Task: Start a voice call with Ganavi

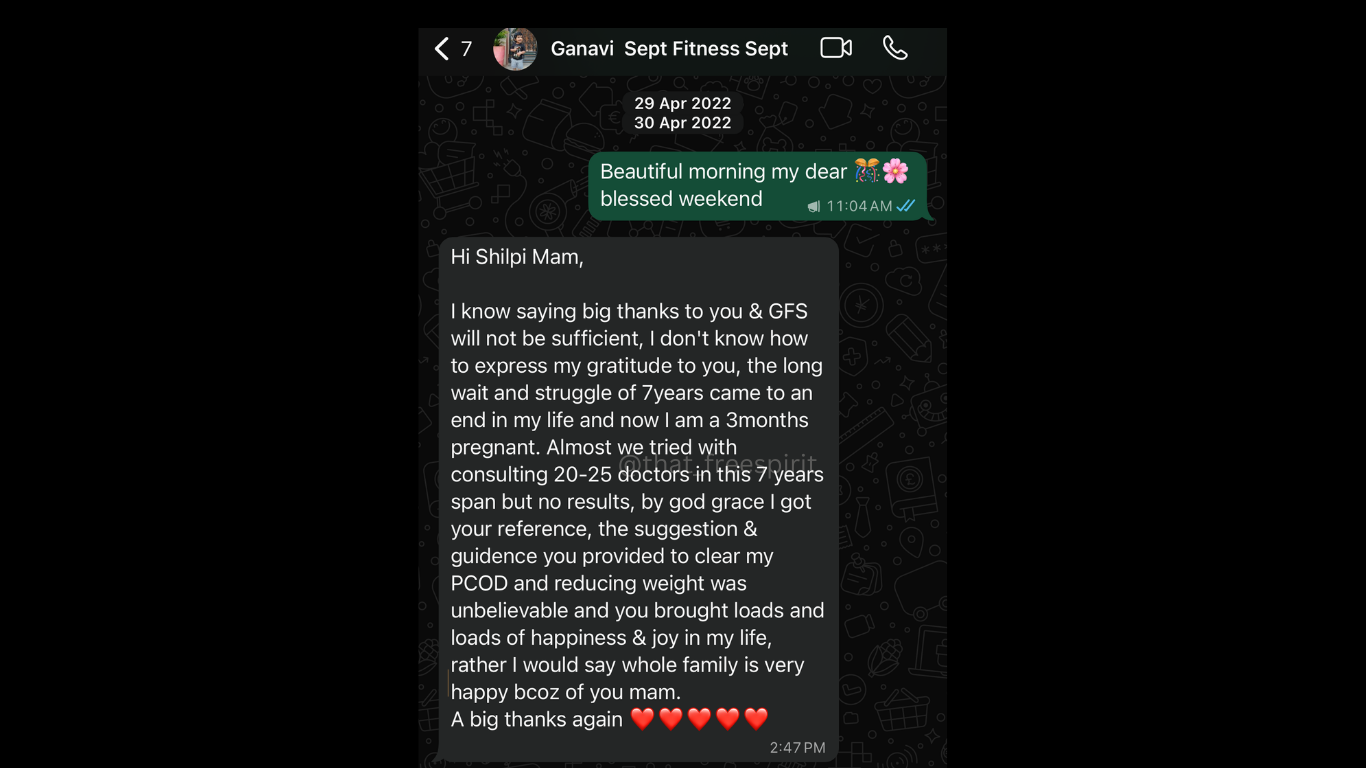Action: pyautogui.click(x=895, y=48)
